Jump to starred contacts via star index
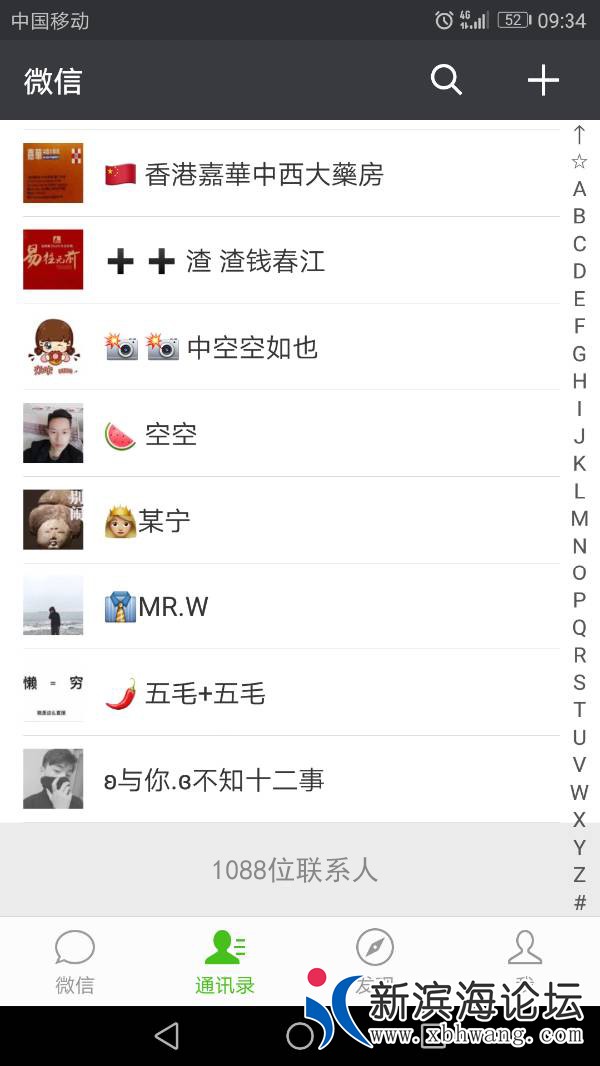Screen dimensions: 600x1066 (579, 161)
